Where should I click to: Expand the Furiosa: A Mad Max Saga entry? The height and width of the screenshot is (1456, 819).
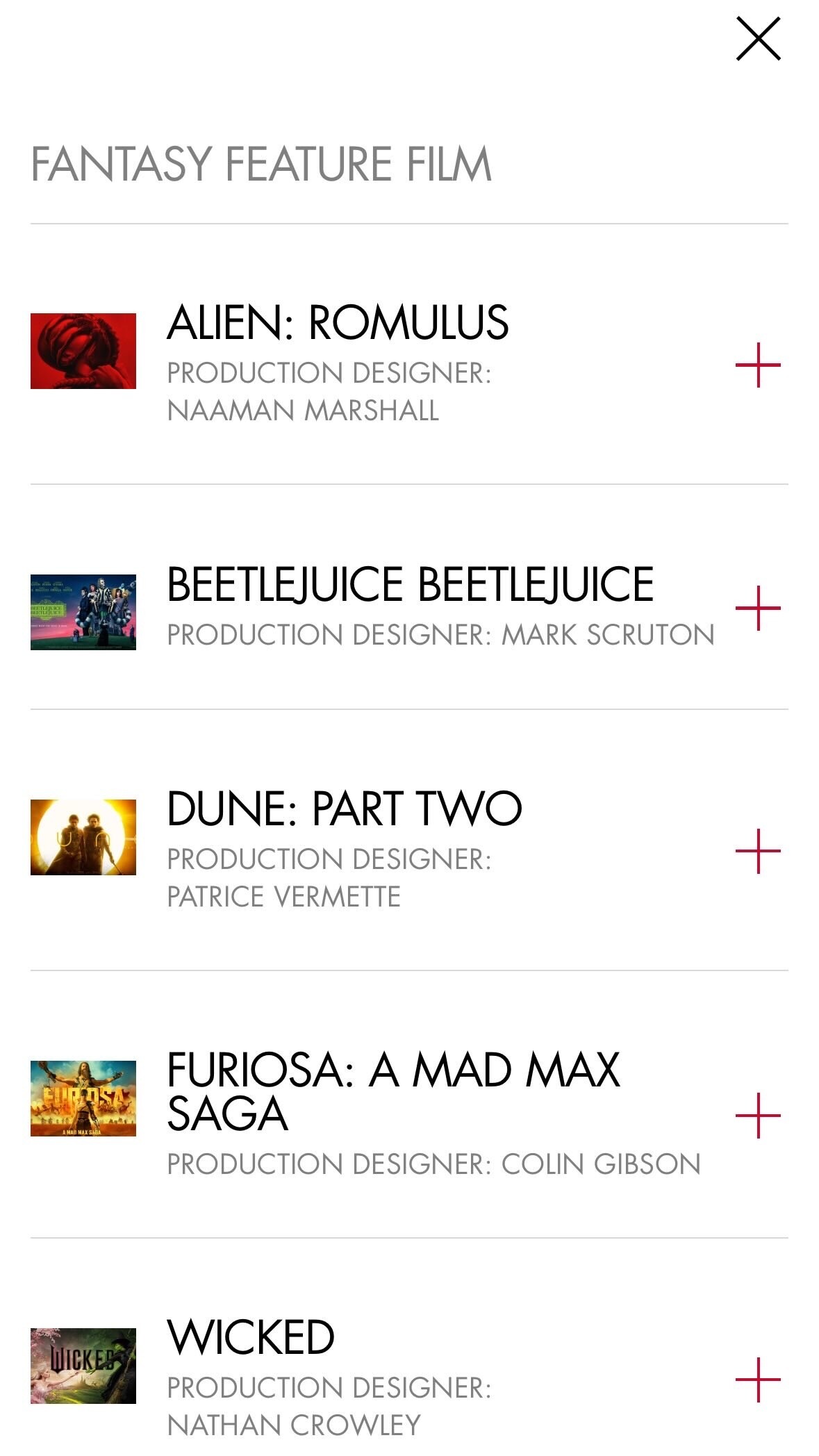(758, 1116)
